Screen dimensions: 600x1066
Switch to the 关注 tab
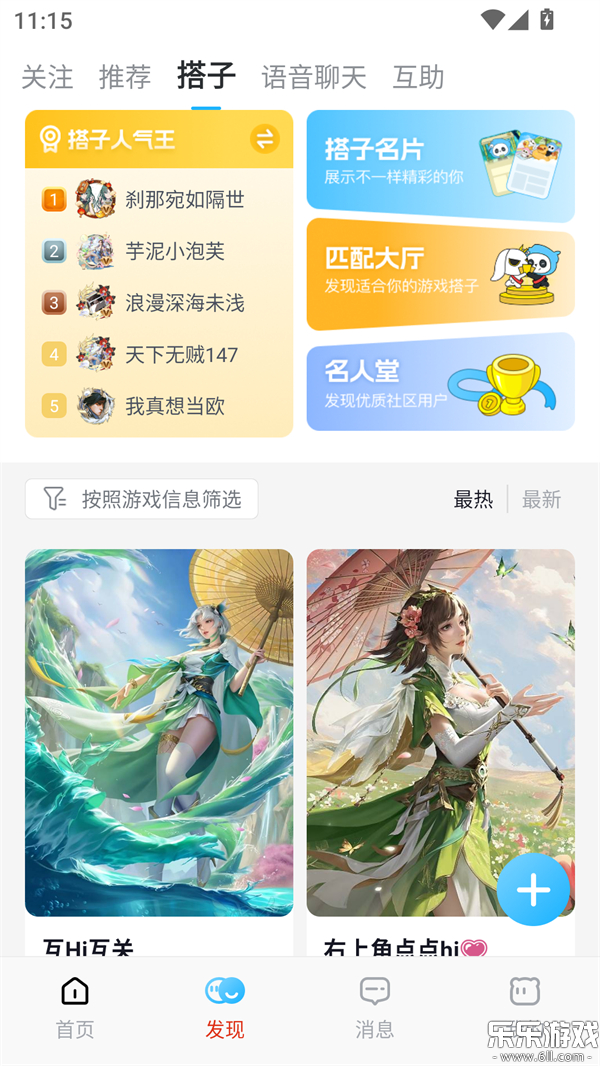(x=47, y=77)
